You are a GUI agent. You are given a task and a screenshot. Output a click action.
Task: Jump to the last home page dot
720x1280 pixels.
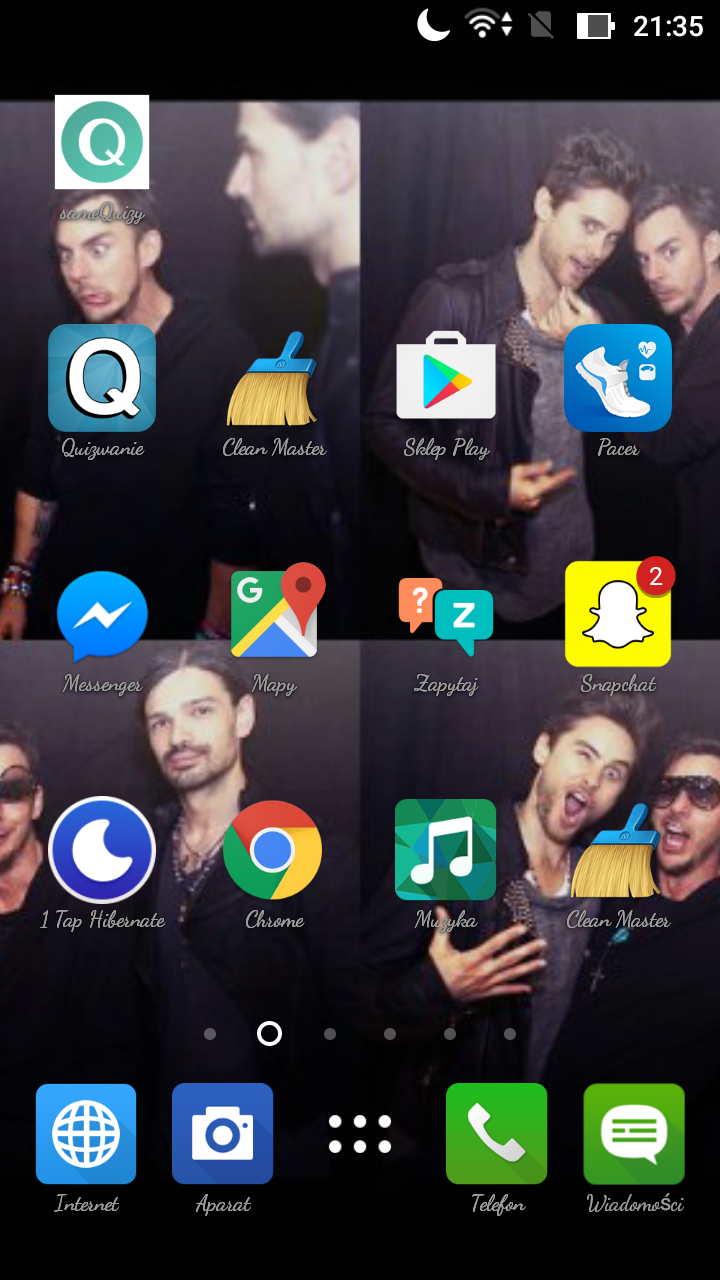[510, 1034]
